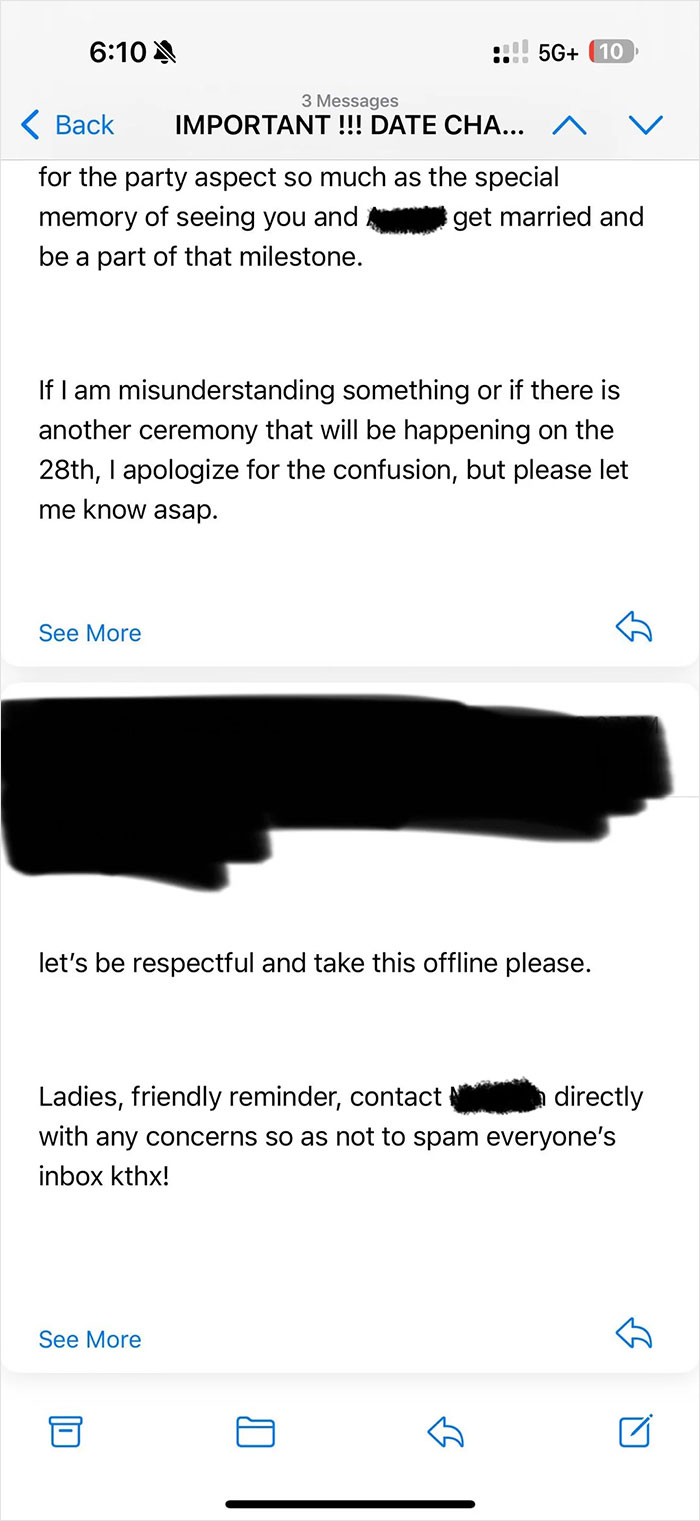This screenshot has width=700, height=1521.
Task: Compose a new email
Action: (636, 1431)
